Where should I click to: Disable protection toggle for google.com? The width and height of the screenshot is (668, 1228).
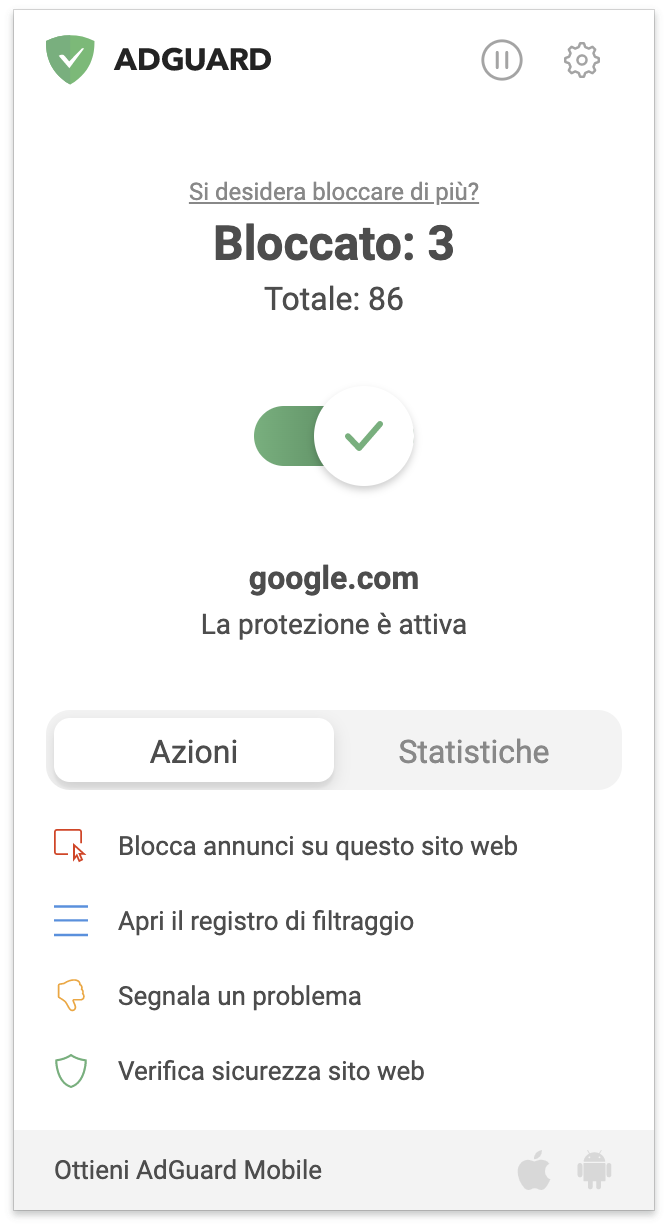pyautogui.click(x=334, y=436)
